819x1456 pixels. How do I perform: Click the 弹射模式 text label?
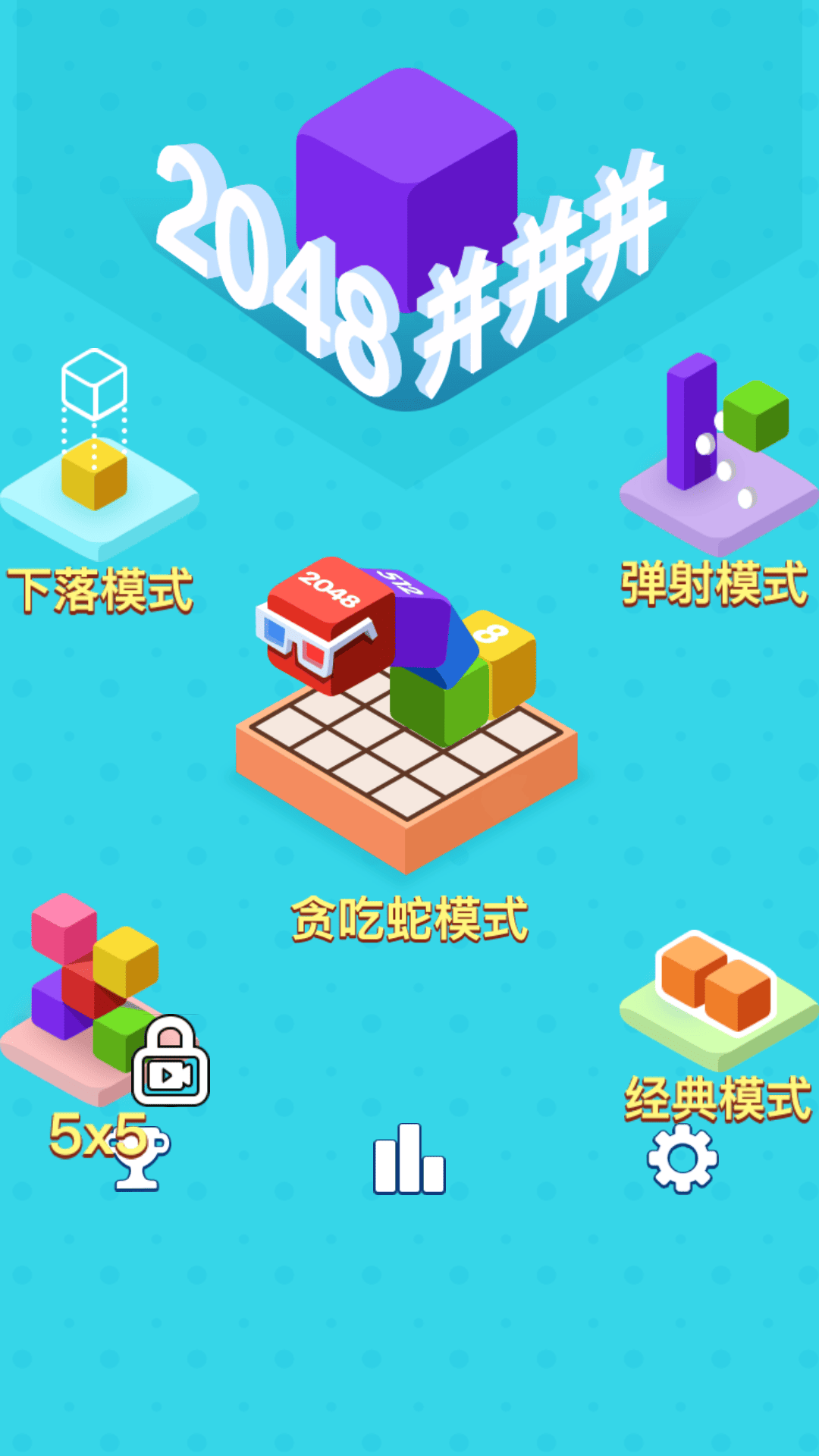click(713, 584)
